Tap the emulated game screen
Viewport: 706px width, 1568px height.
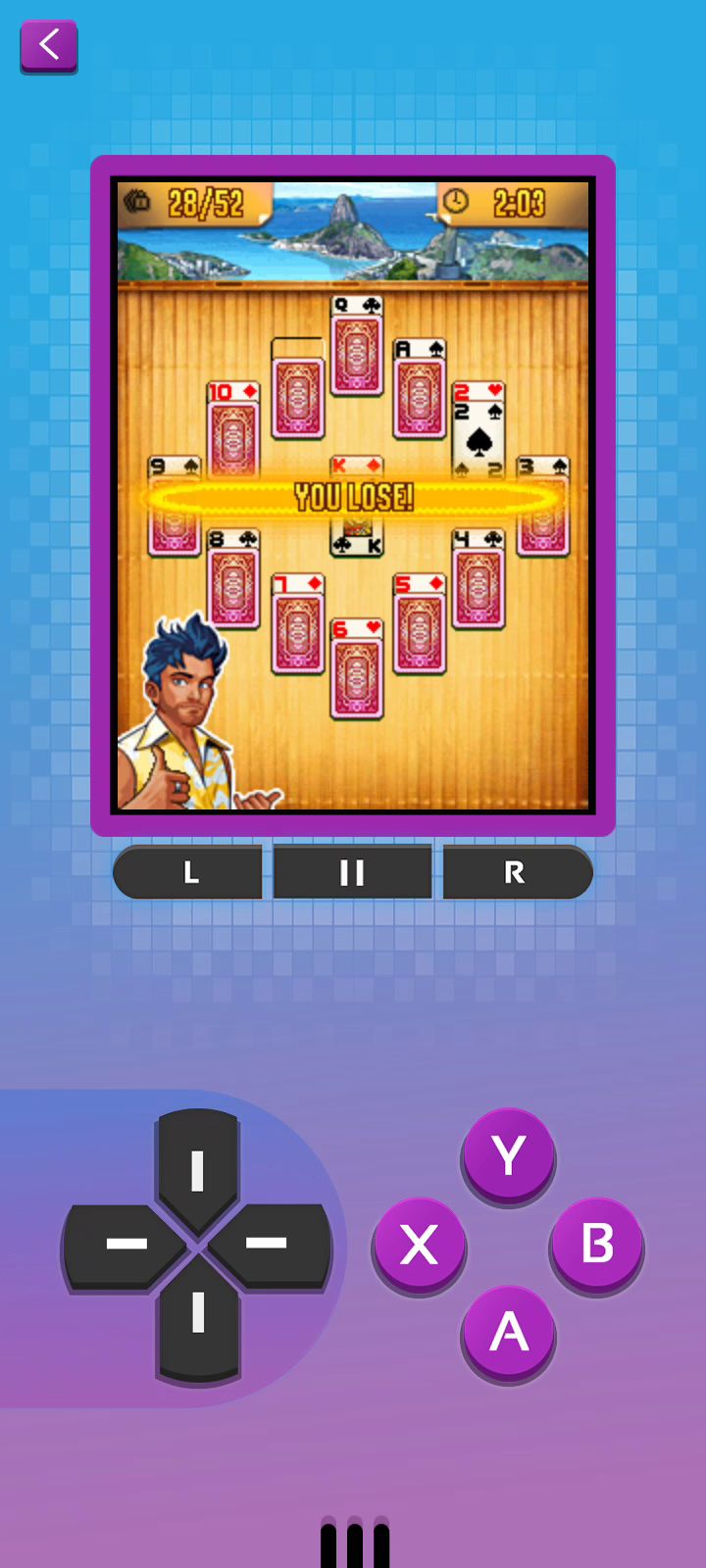click(353, 495)
